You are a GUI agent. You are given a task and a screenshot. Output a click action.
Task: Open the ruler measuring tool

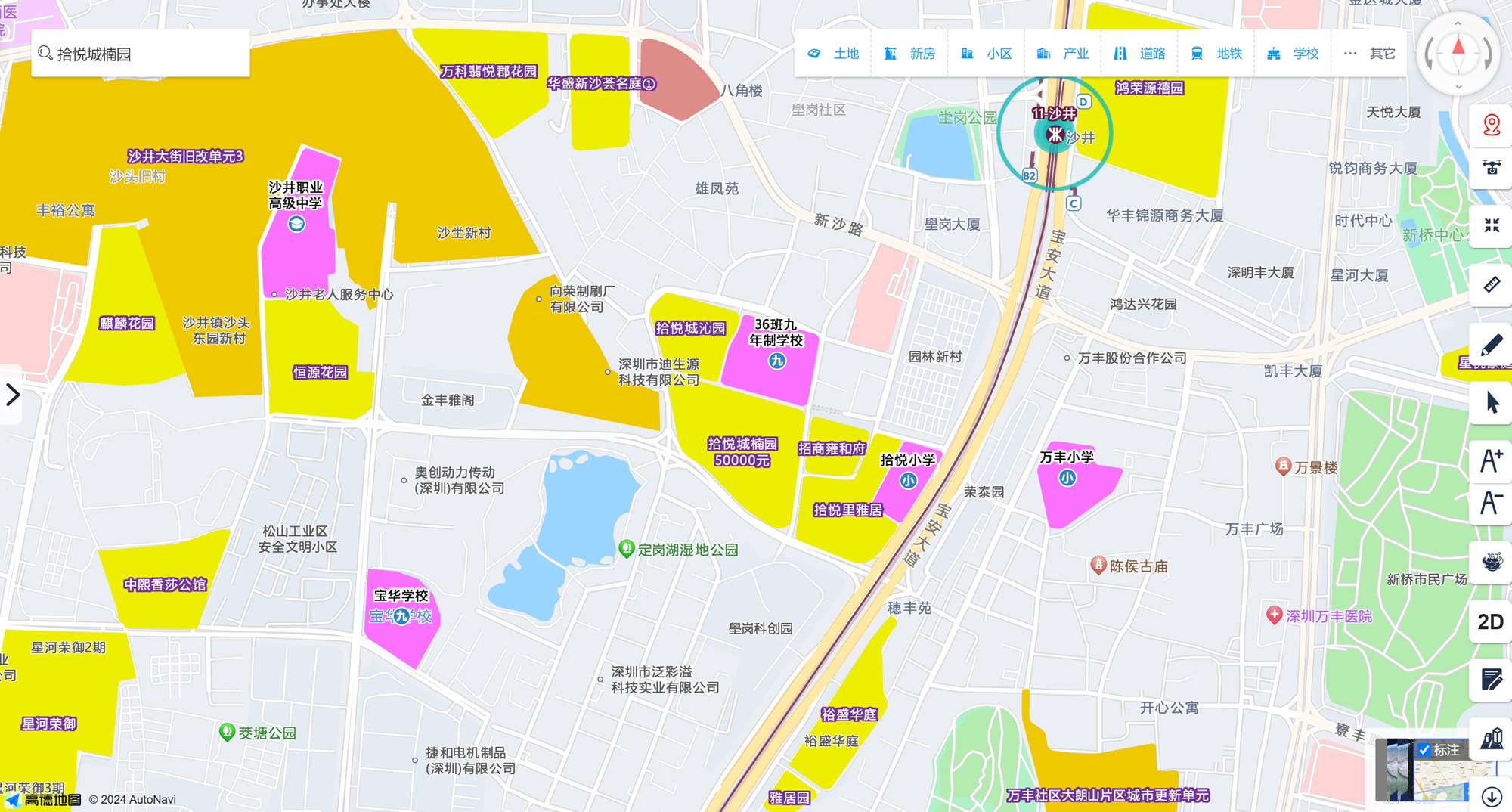click(1492, 285)
